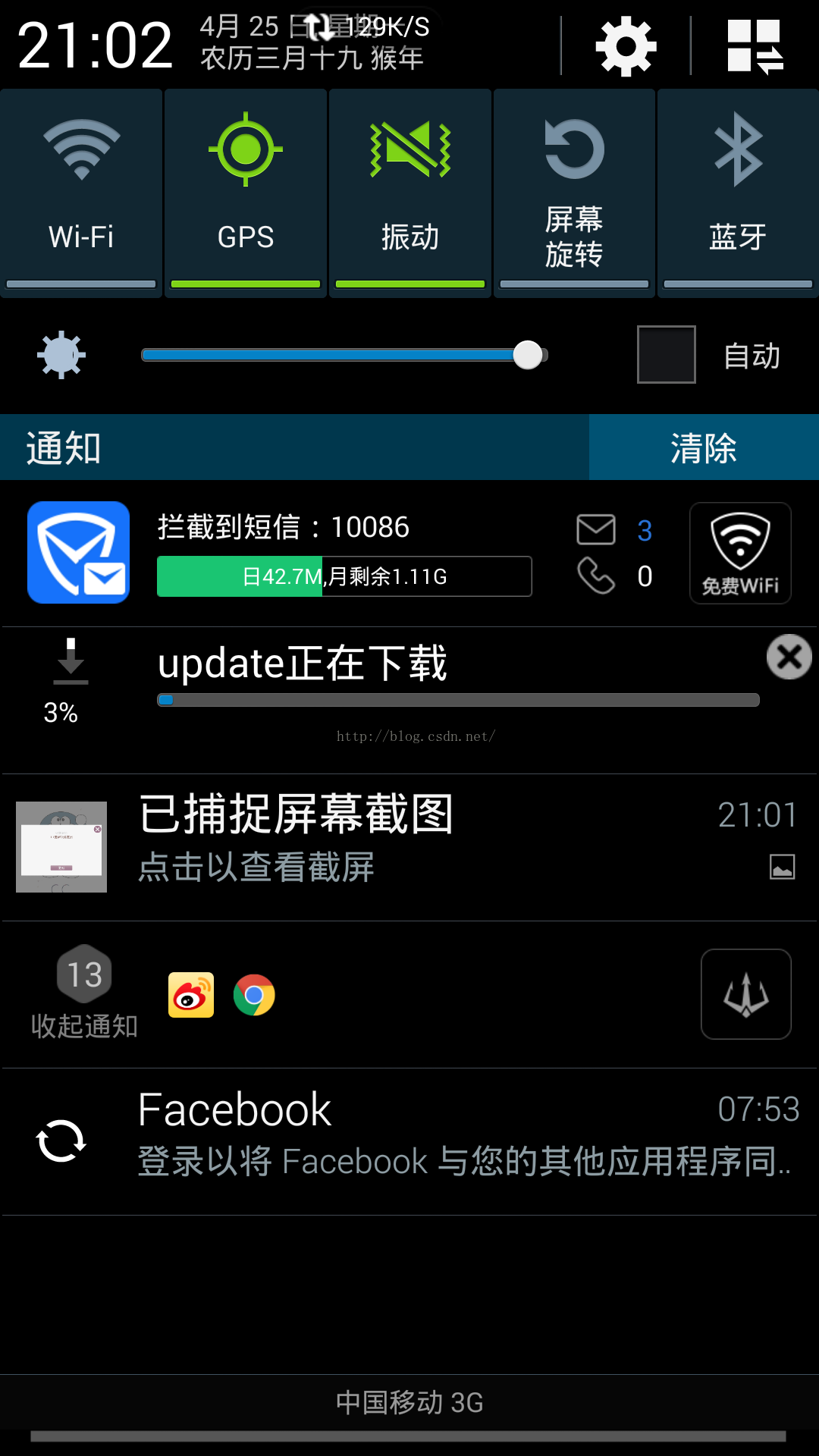Cancel the update download
The image size is (819, 1456).
[x=789, y=657]
